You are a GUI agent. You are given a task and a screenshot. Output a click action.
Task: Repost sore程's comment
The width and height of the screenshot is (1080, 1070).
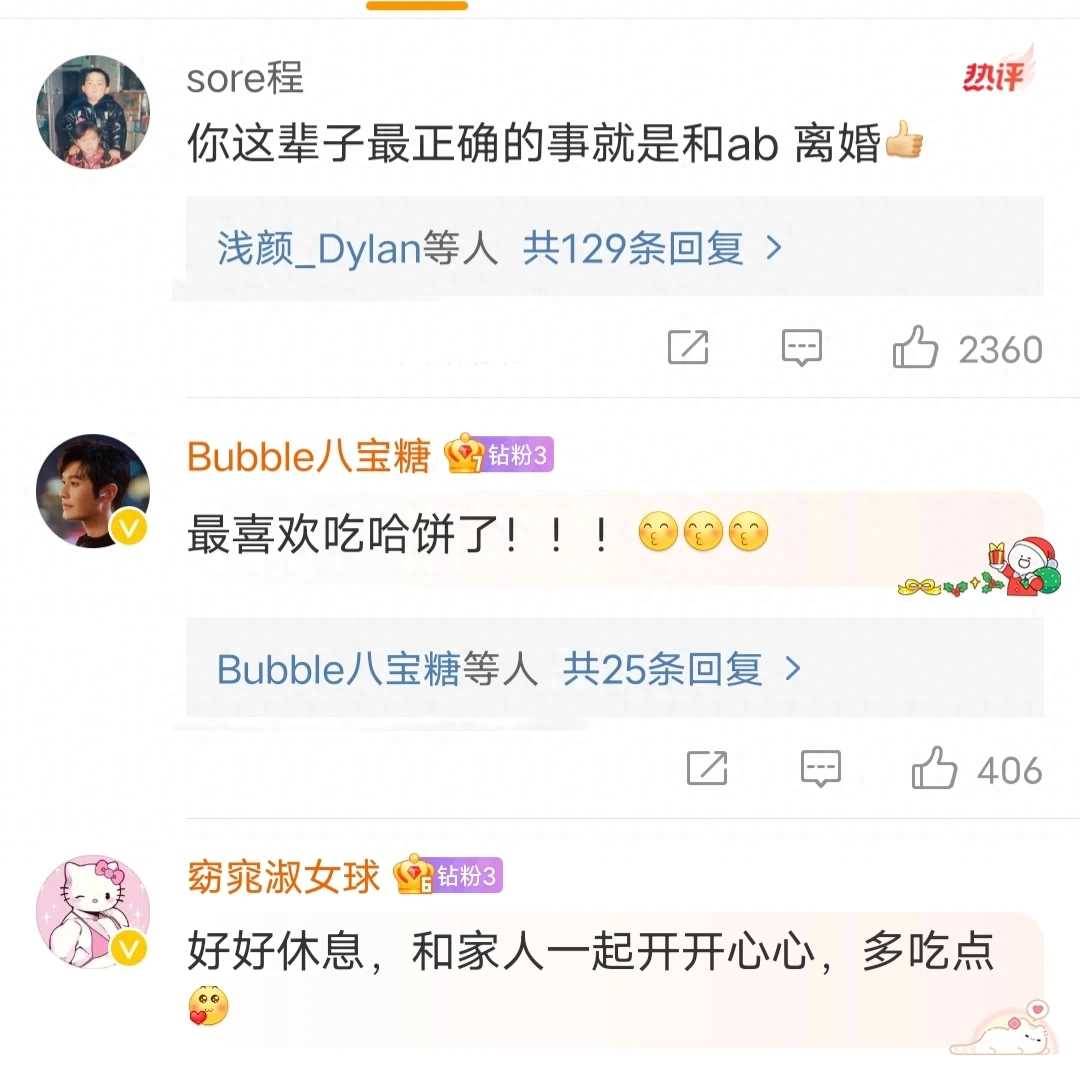point(688,348)
